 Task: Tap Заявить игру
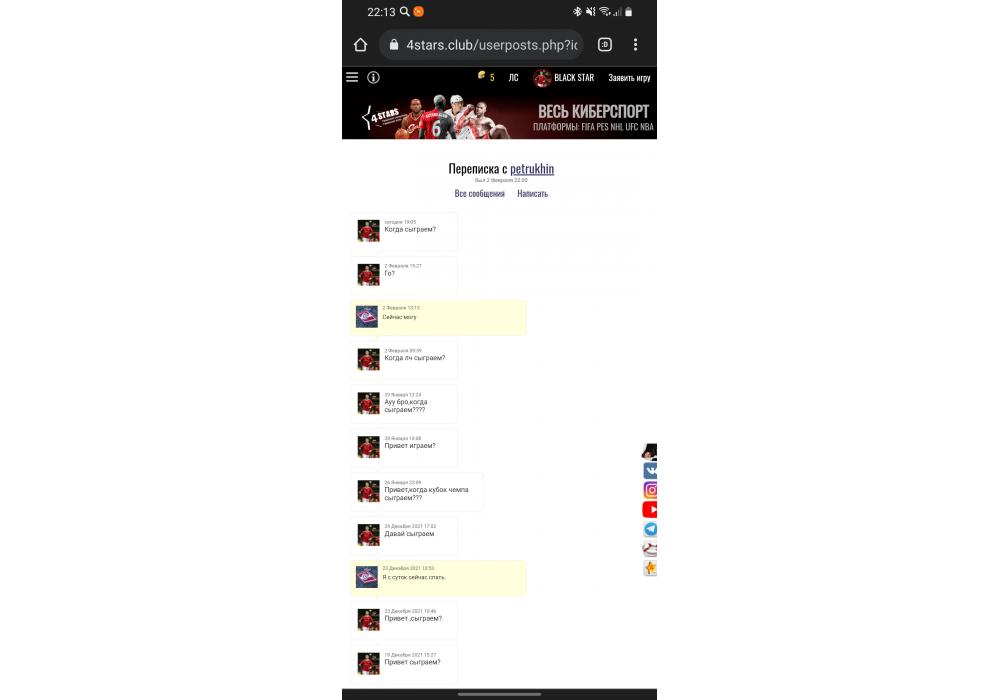(x=629, y=78)
